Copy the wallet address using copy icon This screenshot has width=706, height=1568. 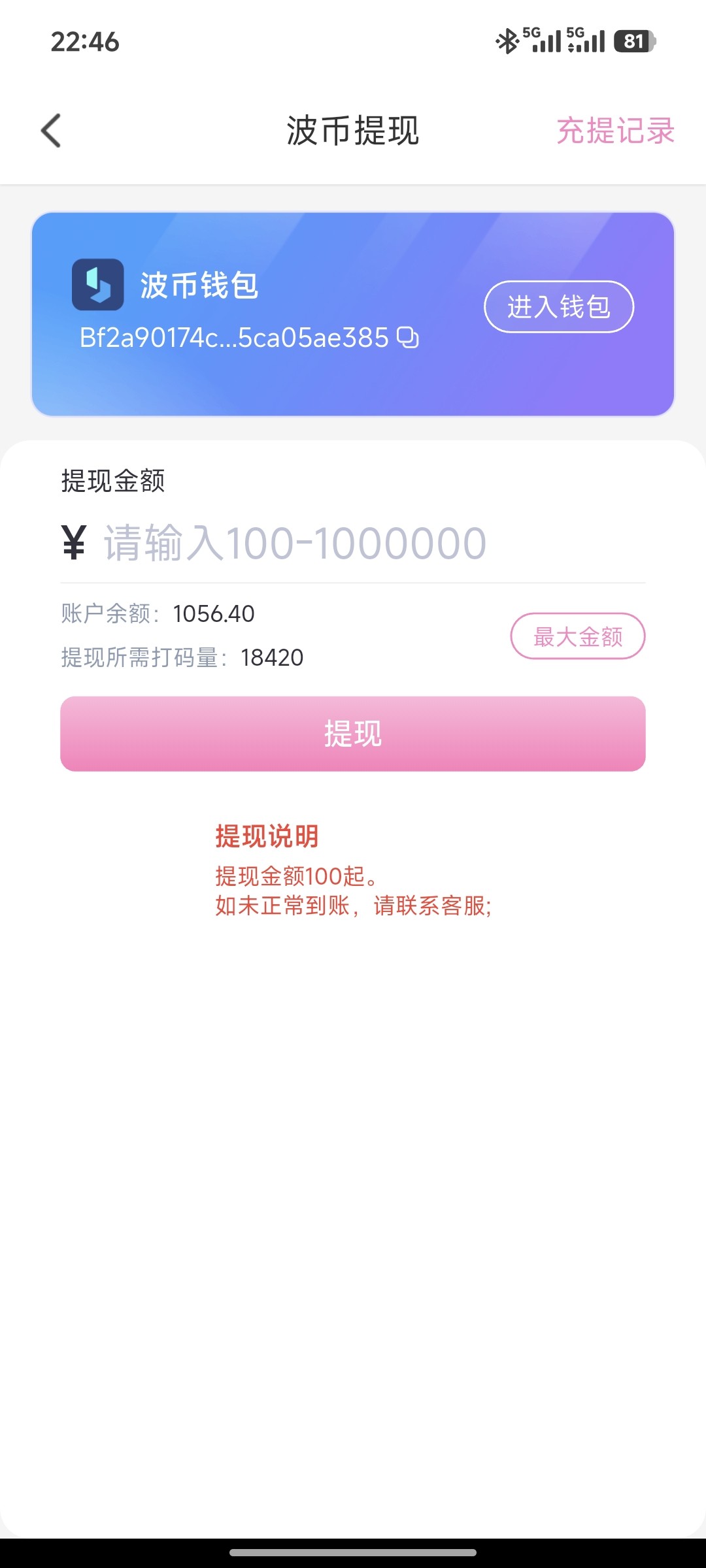409,338
